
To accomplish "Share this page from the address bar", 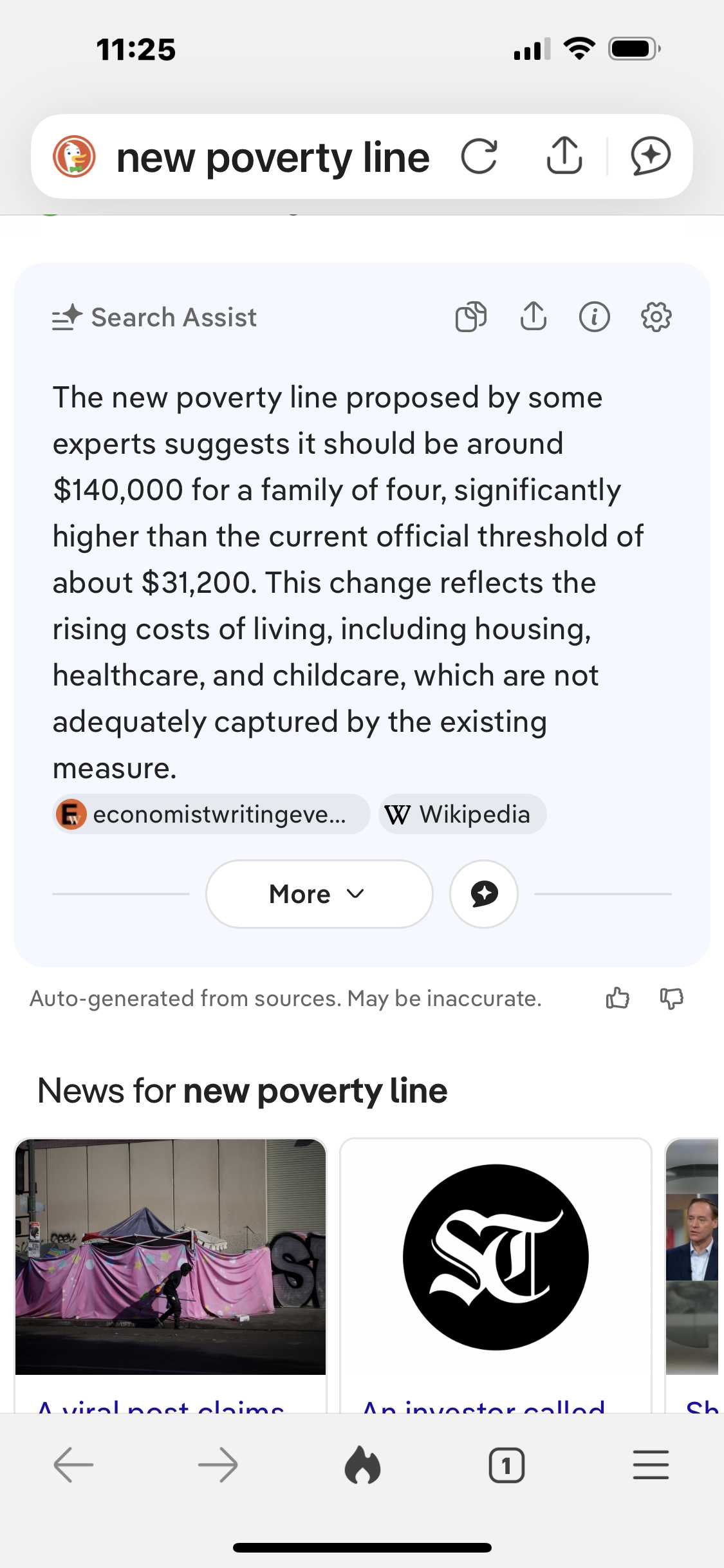I will point(564,156).
